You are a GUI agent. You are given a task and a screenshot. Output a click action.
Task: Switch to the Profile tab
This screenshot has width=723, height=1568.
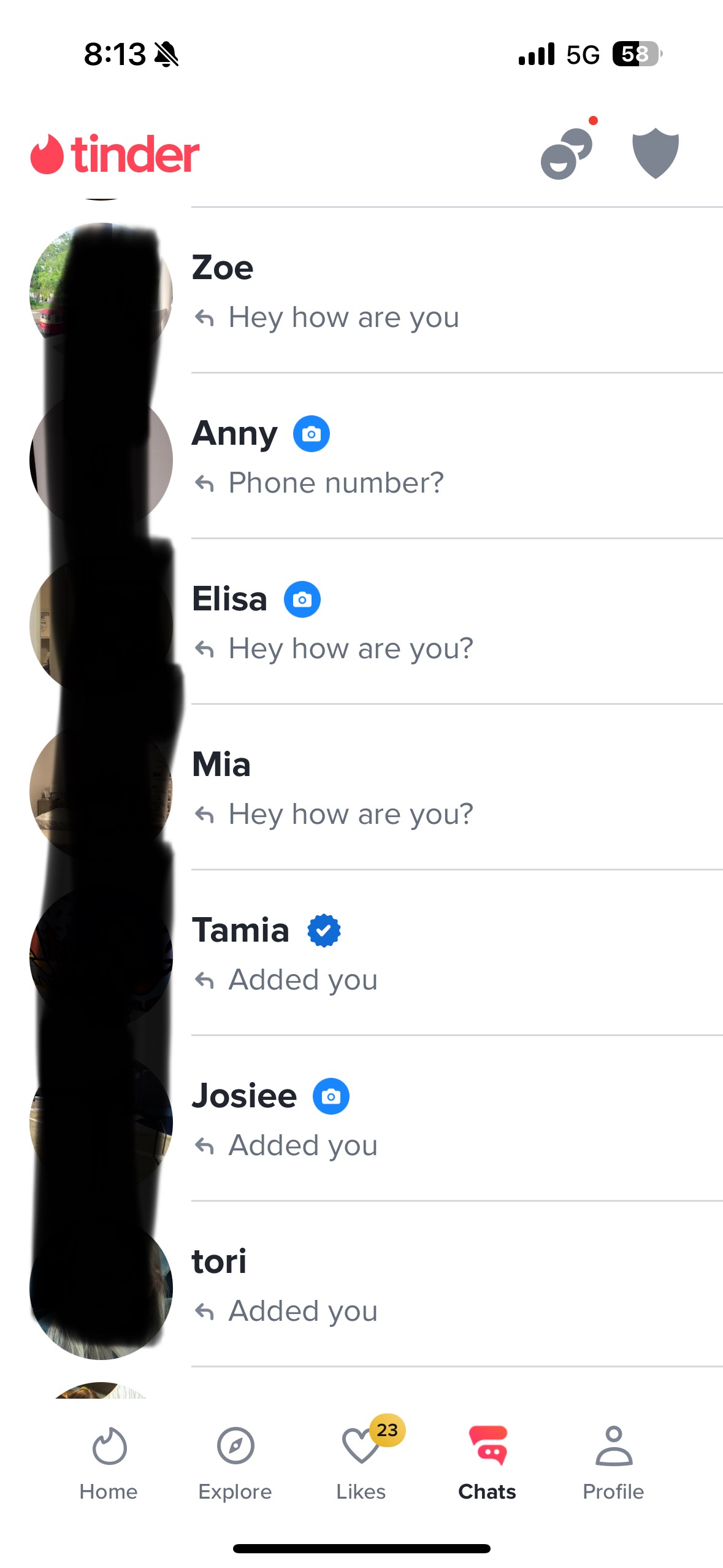click(x=613, y=1462)
